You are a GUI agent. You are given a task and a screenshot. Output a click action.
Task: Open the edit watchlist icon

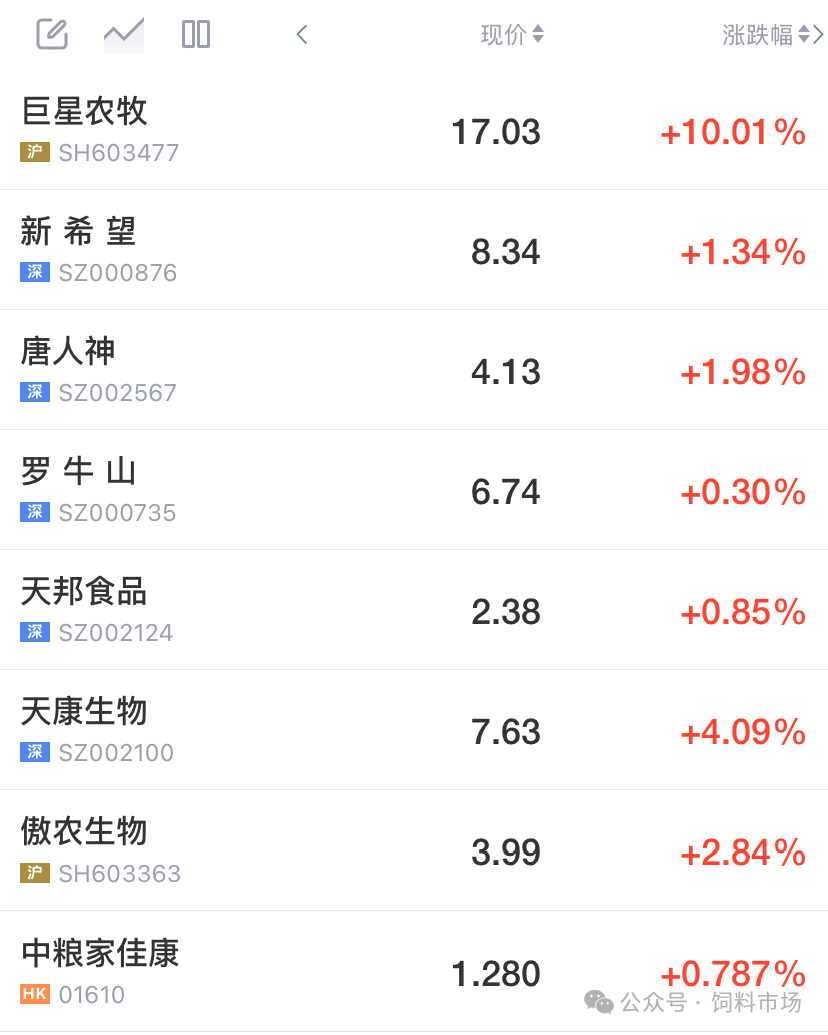coord(50,33)
